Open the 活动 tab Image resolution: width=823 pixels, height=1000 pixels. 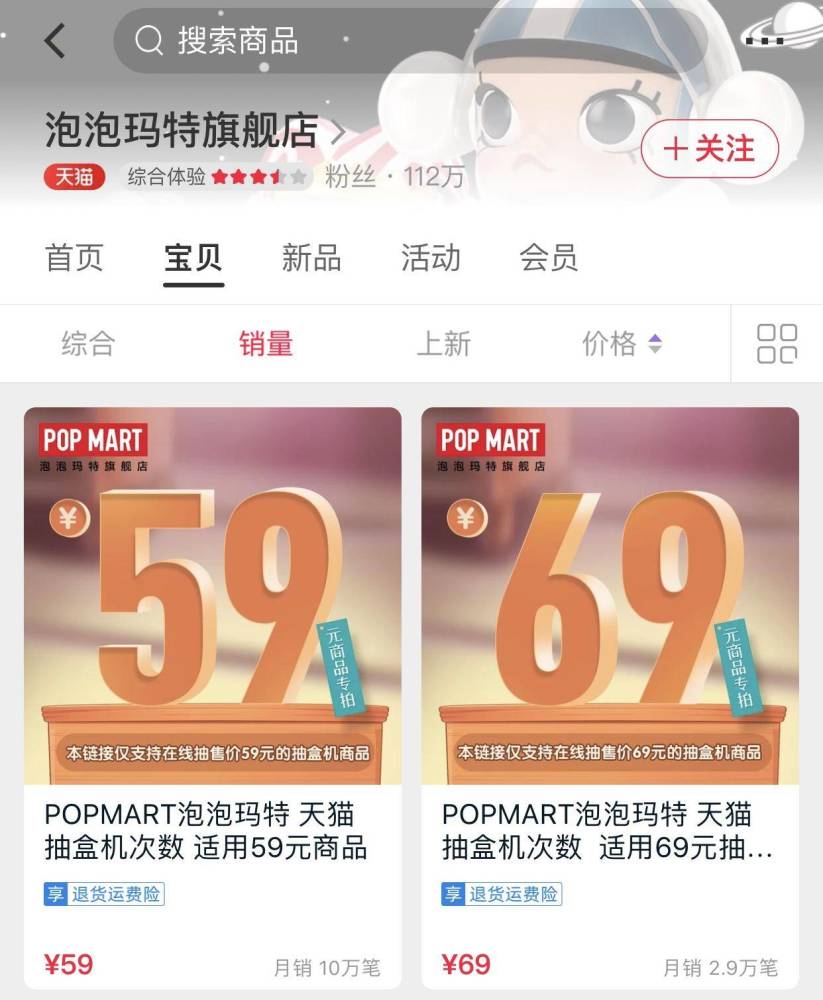coord(430,258)
